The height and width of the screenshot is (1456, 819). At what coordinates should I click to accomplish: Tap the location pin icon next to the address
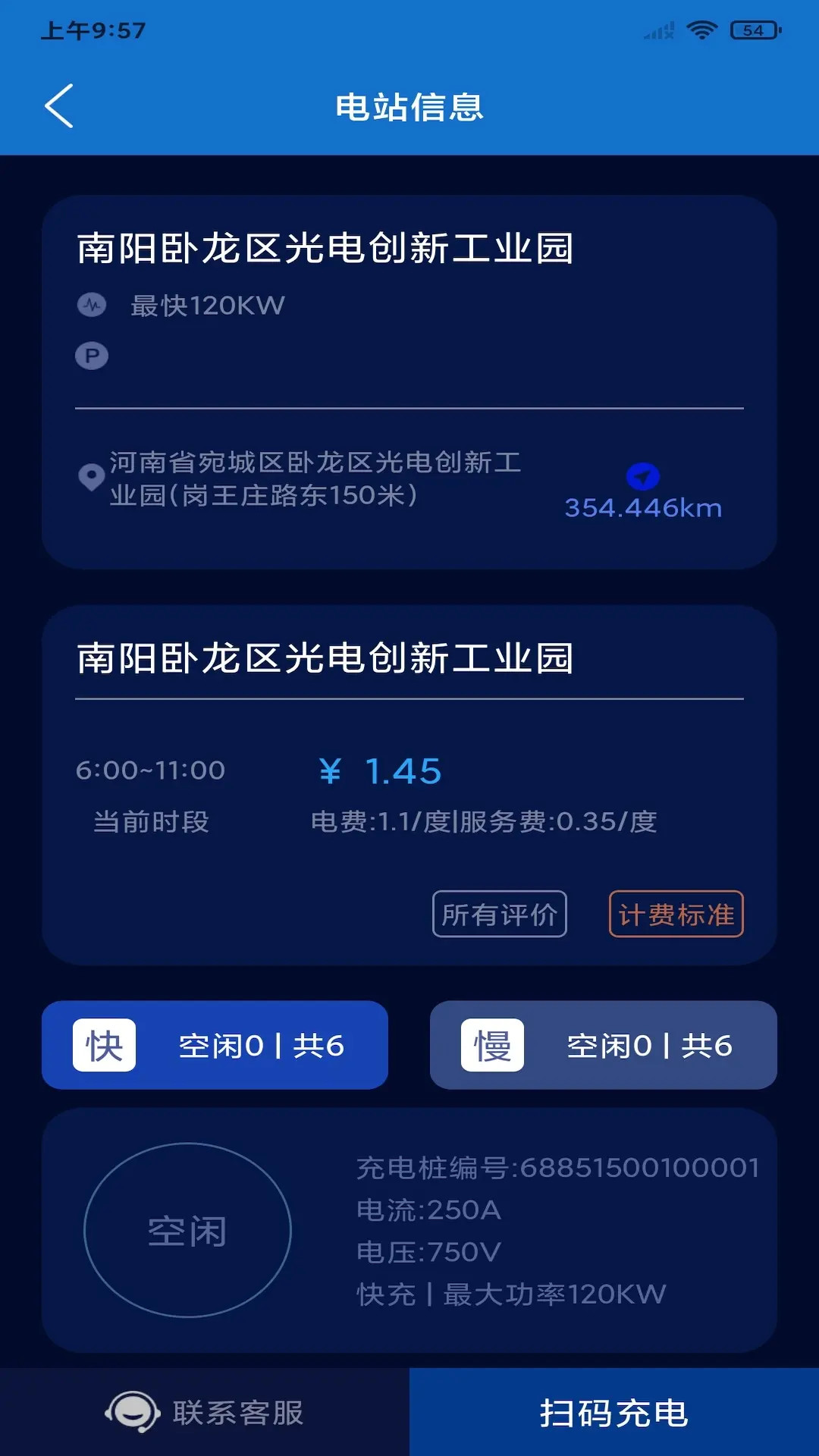pos(91,478)
